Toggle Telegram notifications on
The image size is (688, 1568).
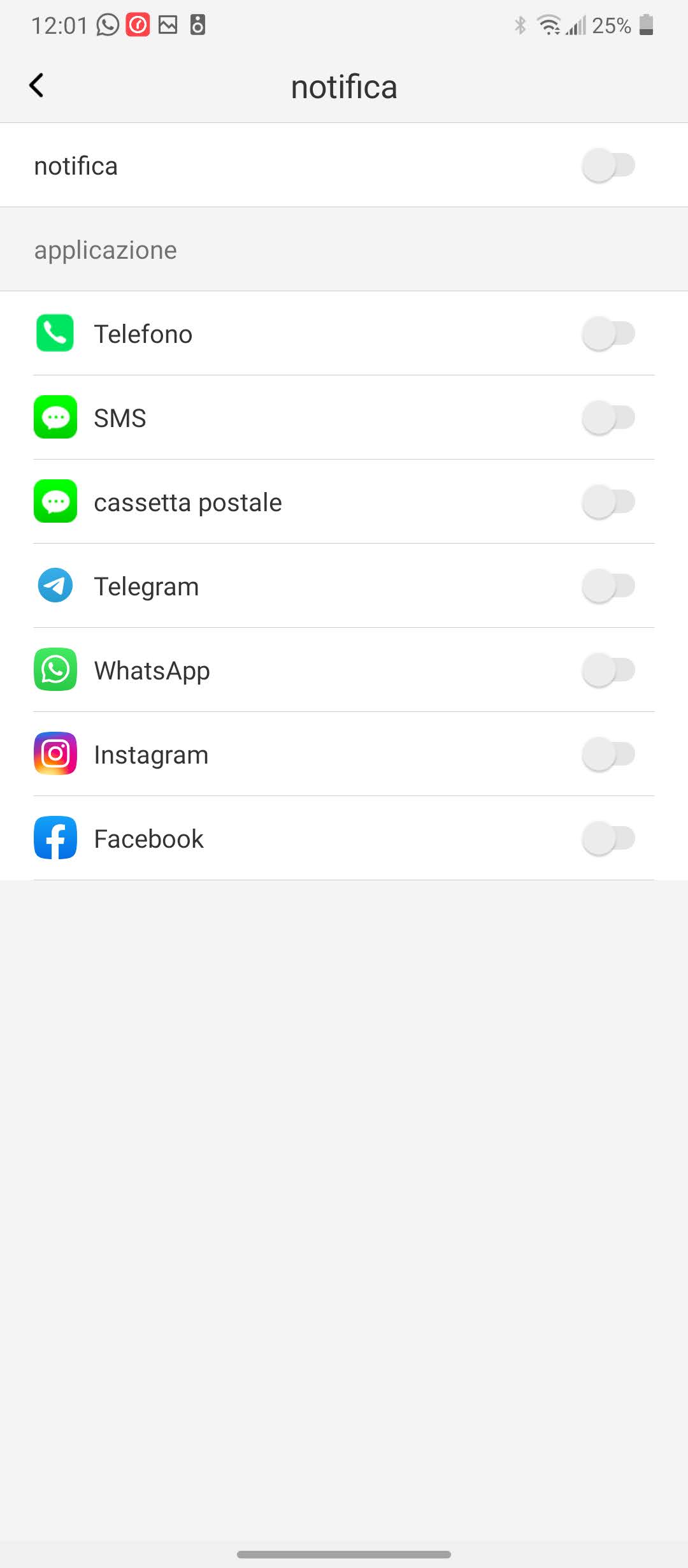(x=608, y=586)
